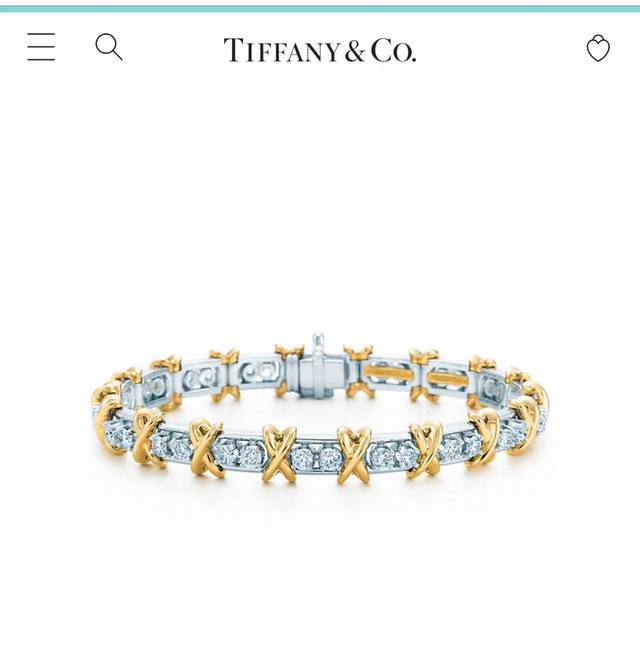Go to Tiffany & Co. home page
640x652 pixels.
point(320,50)
